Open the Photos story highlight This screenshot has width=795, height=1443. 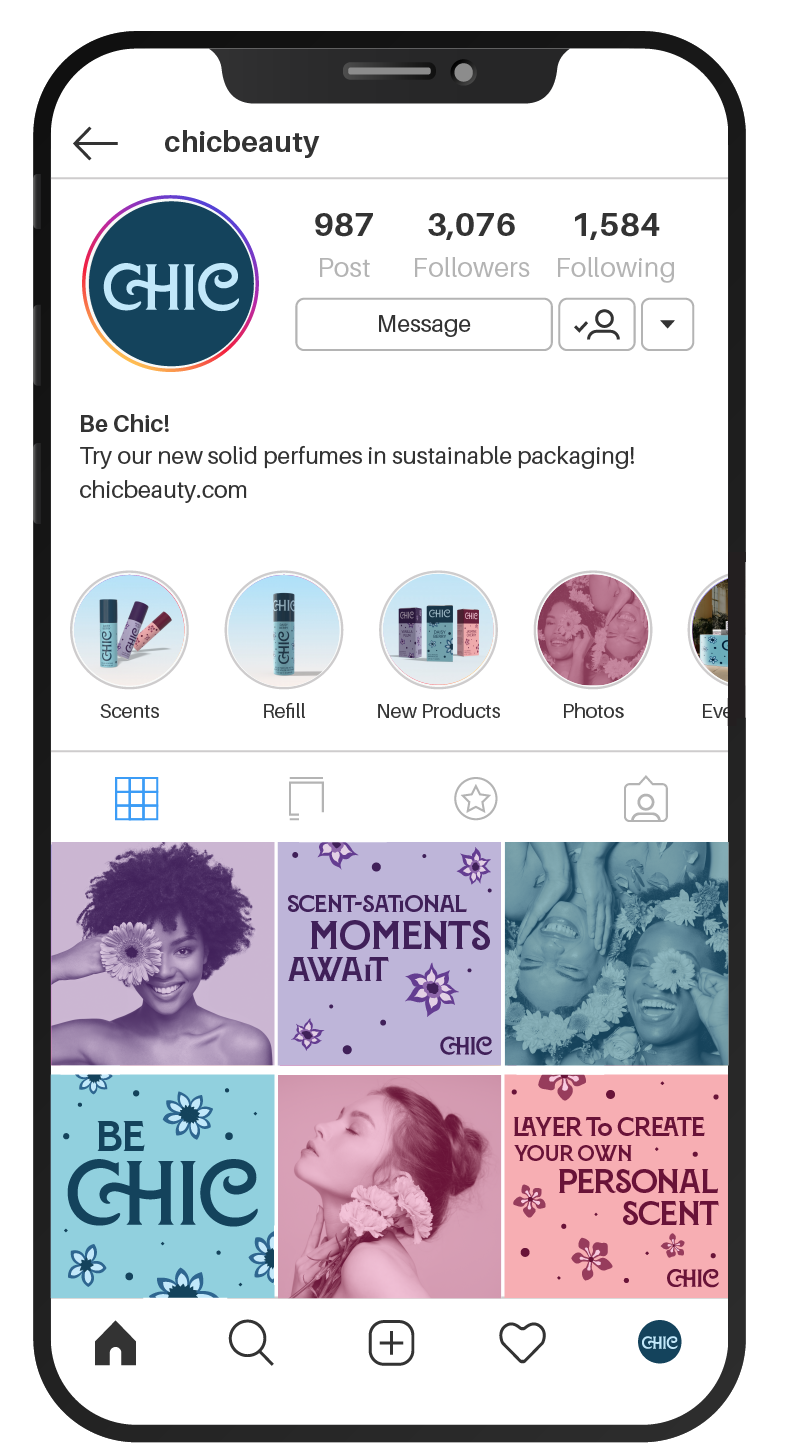(x=593, y=631)
